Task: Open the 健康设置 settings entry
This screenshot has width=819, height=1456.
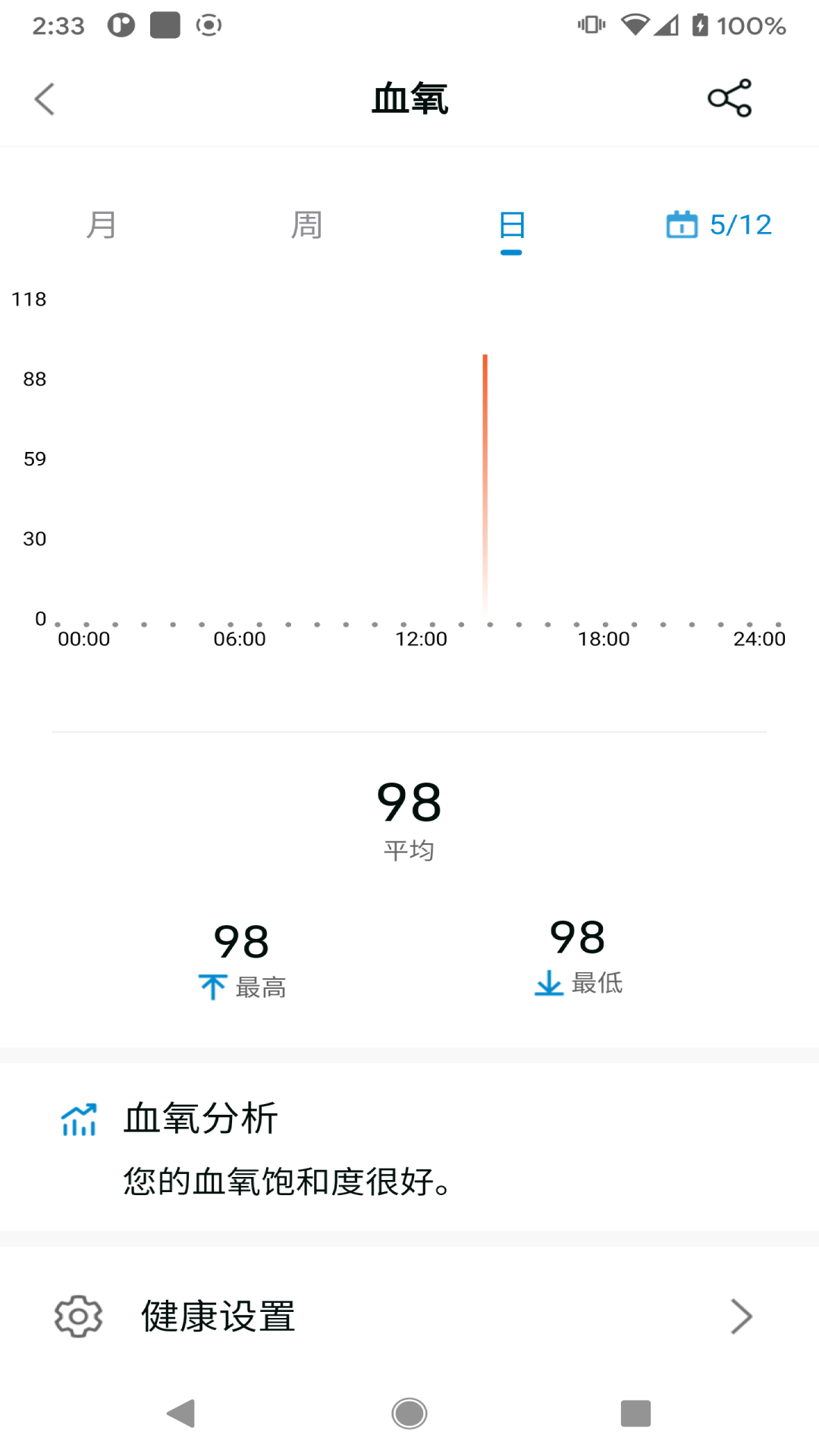Action: tap(218, 1316)
